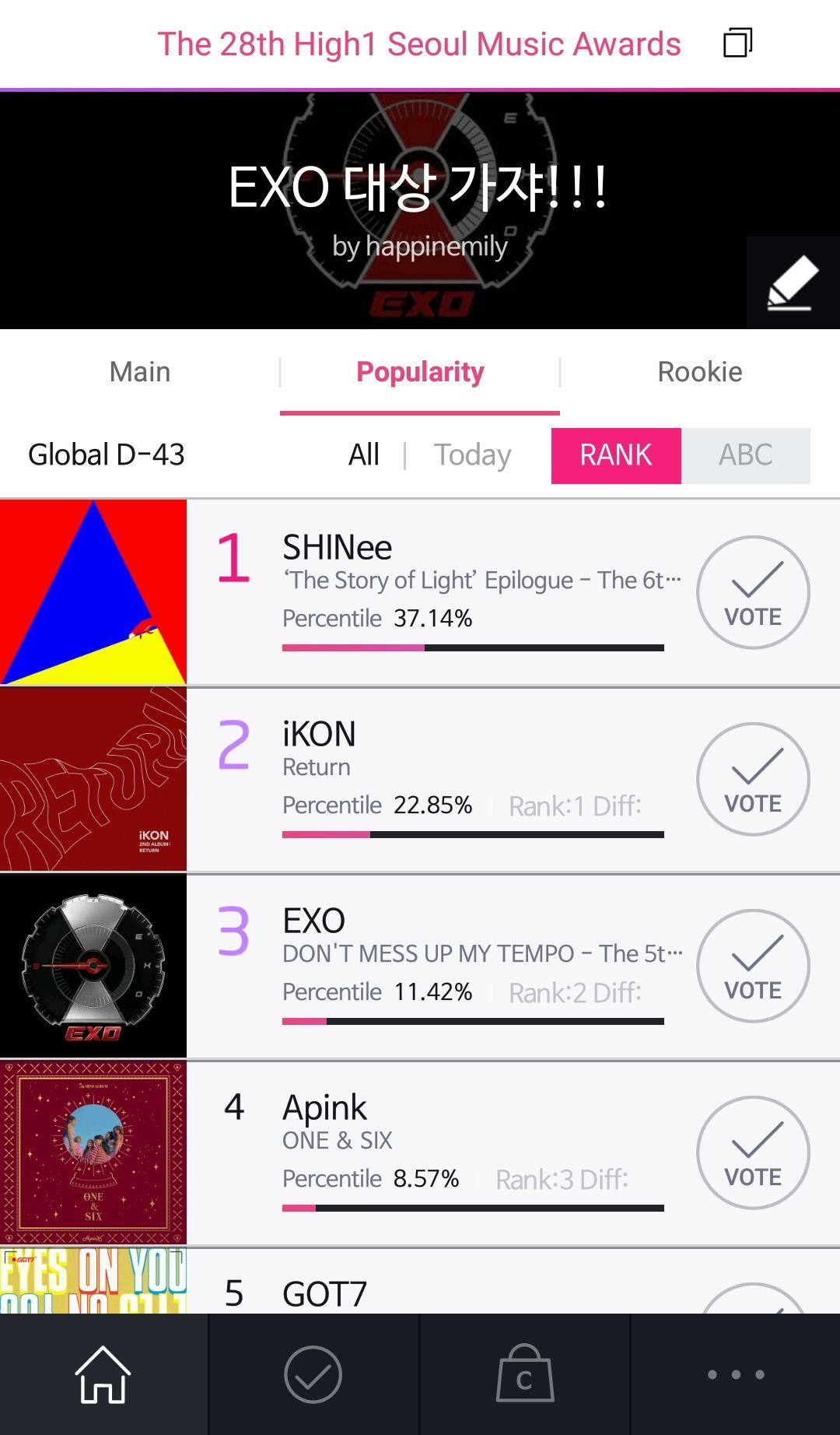This screenshot has width=840, height=1435.
Task: Sort the list by RANK
Action: [616, 455]
